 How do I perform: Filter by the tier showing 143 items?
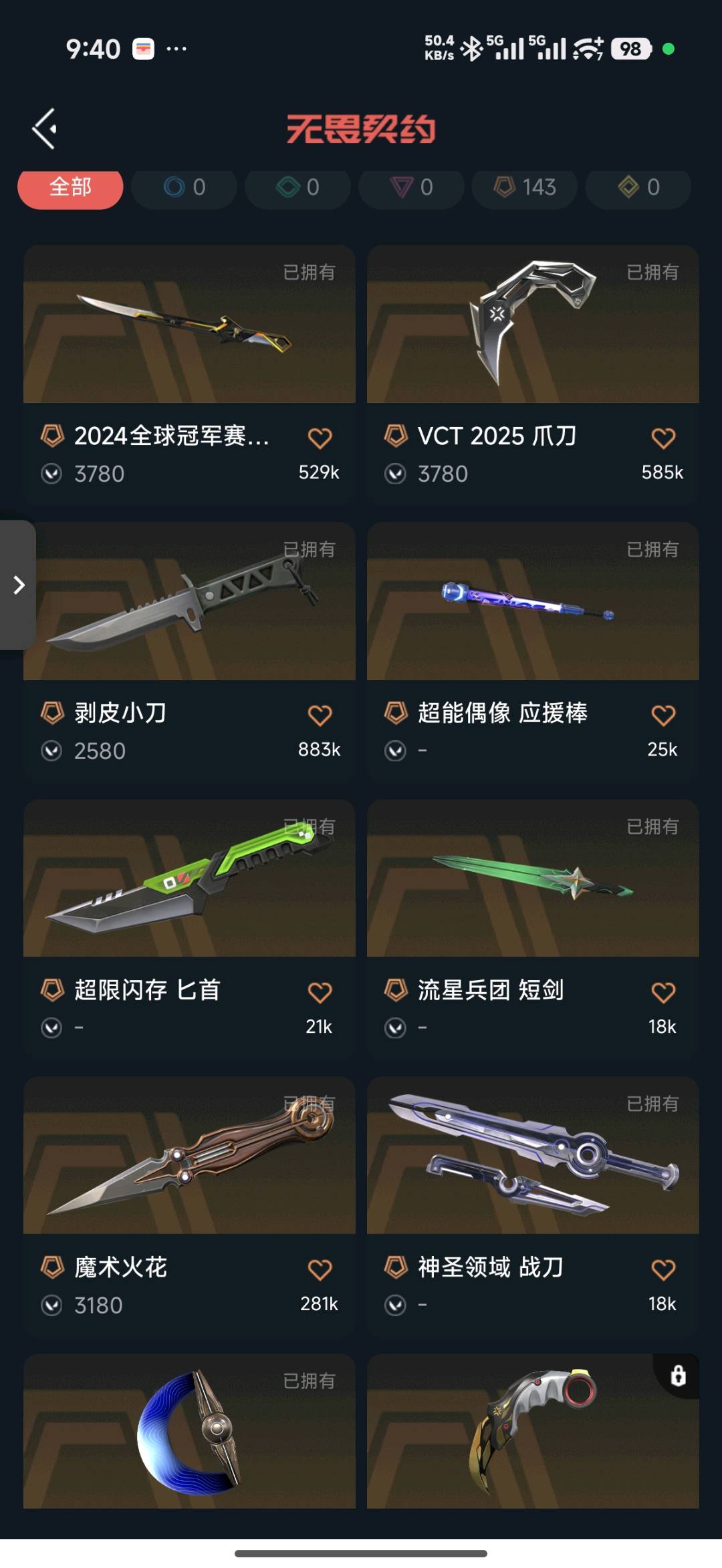525,187
